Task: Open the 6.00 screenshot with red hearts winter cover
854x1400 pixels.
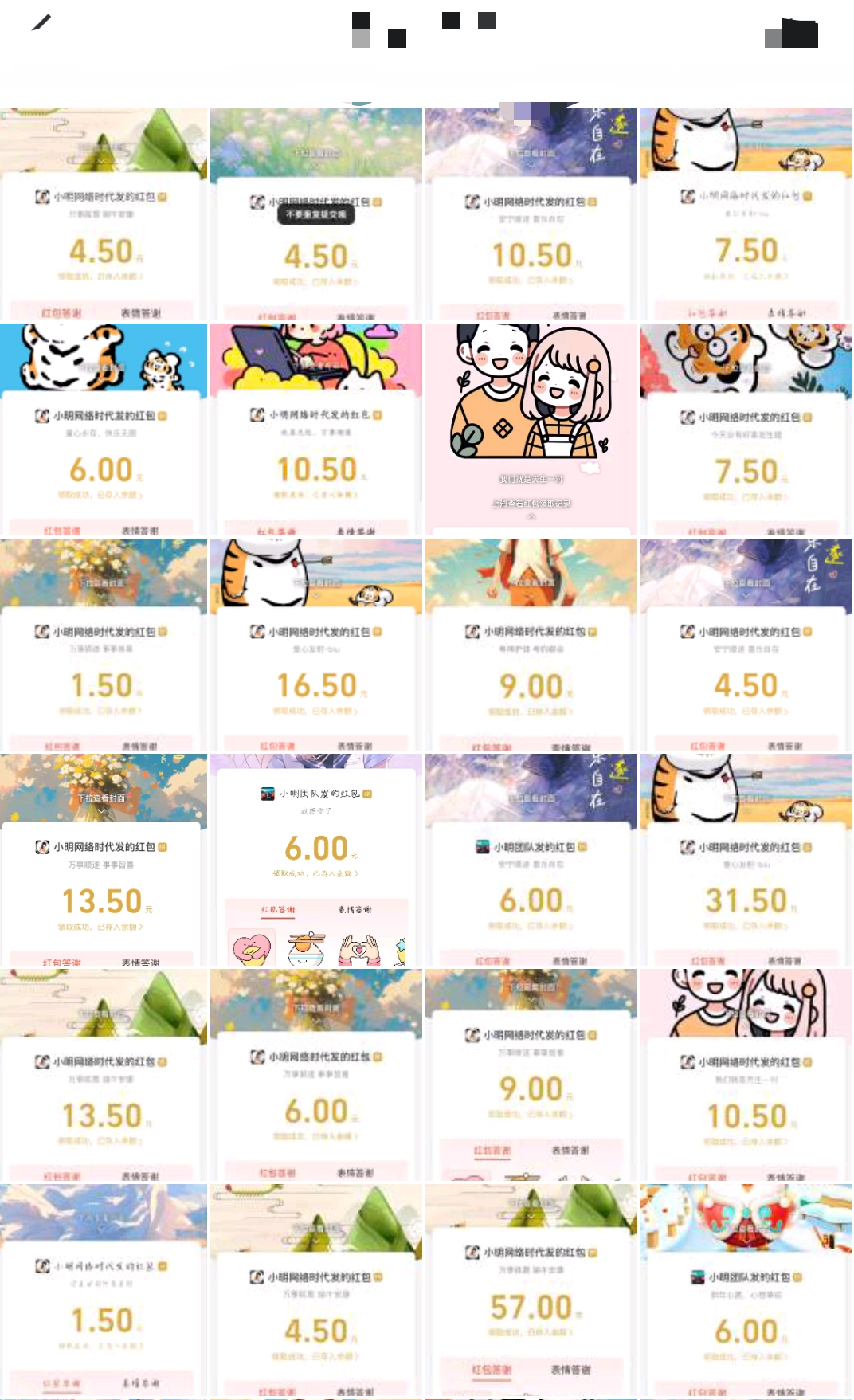Action: (746, 1291)
